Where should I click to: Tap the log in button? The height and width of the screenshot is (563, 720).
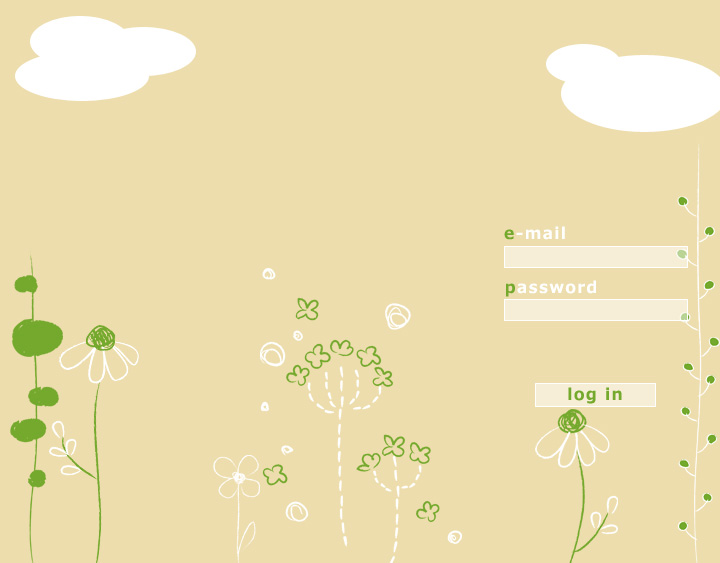click(x=595, y=395)
